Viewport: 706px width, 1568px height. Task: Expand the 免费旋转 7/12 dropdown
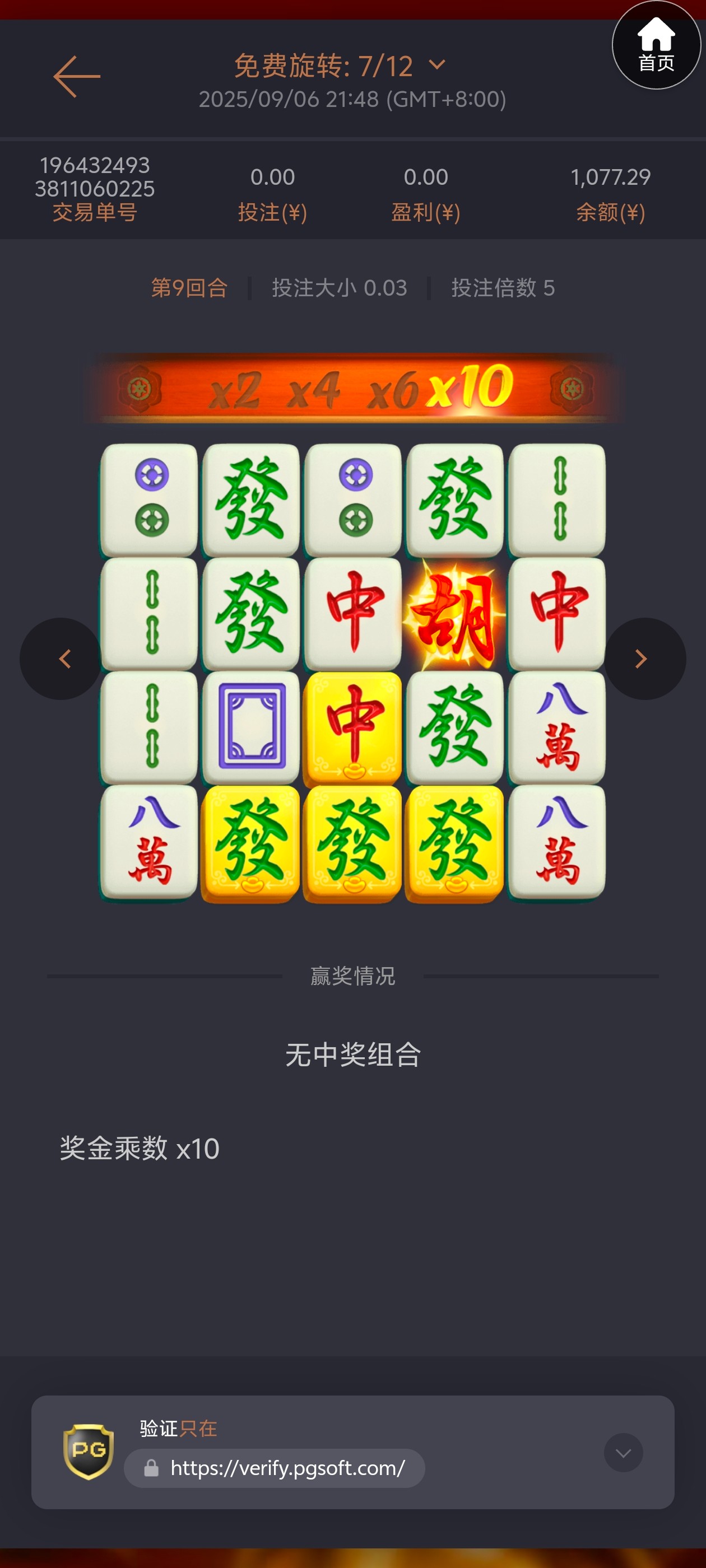pos(436,65)
